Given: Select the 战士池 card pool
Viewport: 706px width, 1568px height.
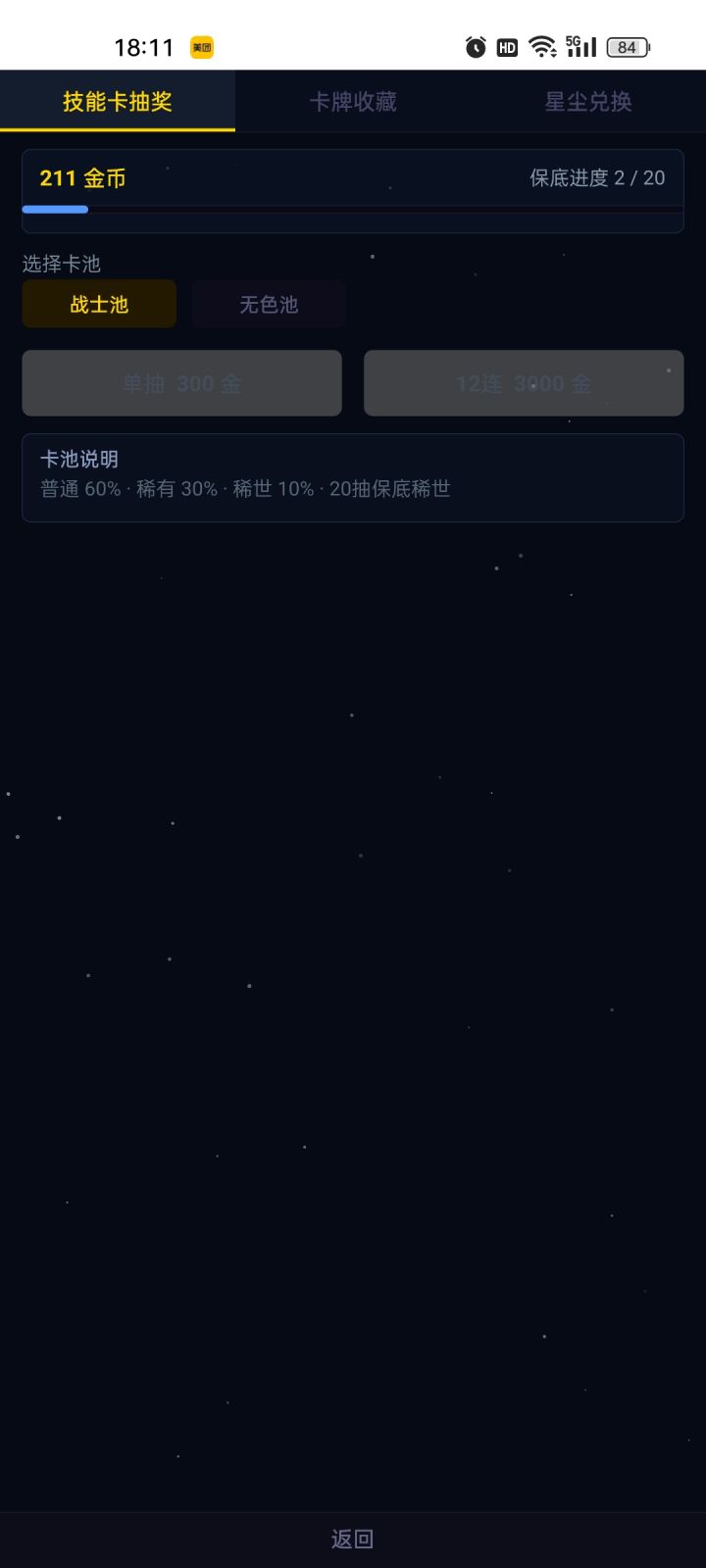Looking at the screenshot, I should pyautogui.click(x=99, y=304).
